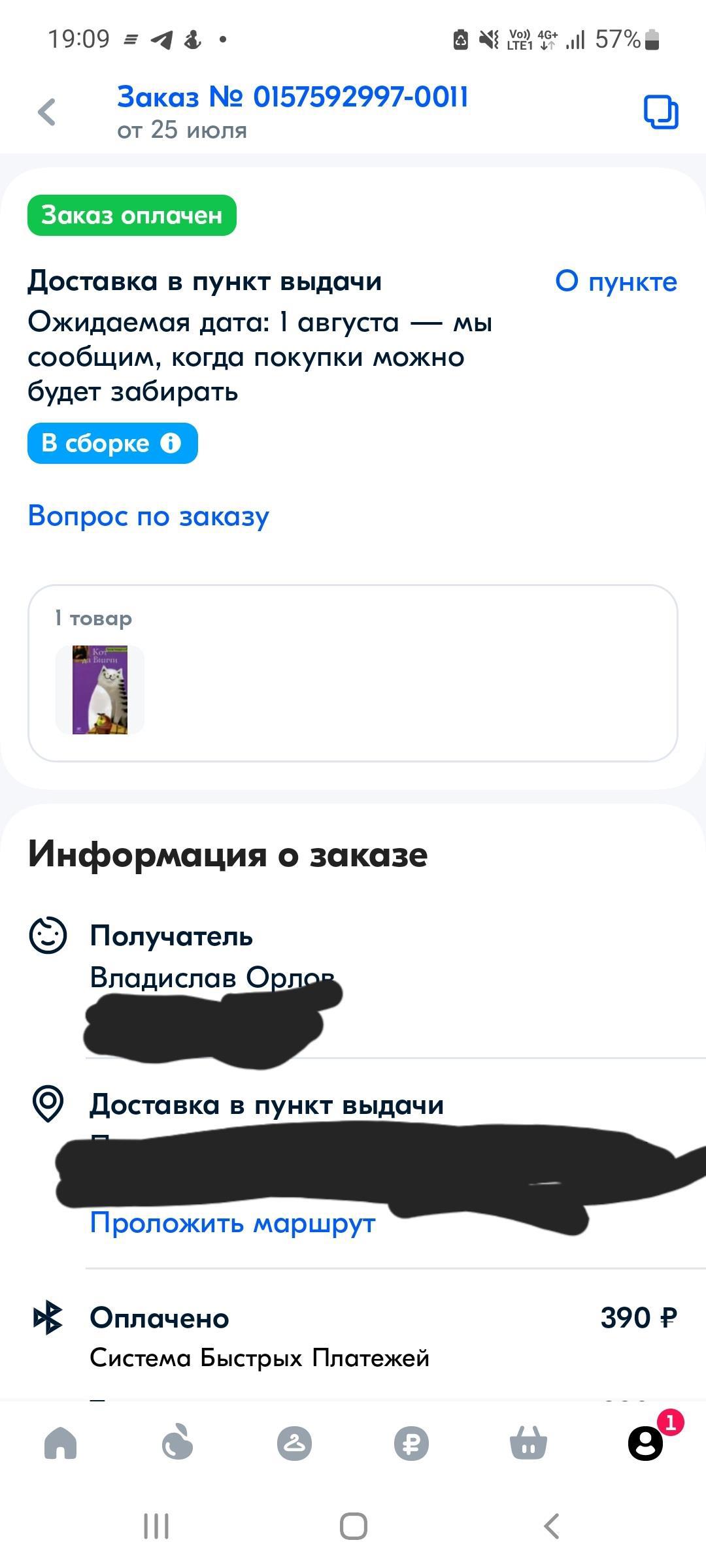Image resolution: width=706 pixels, height=1568 pixels.
Task: Open 'Вопрос по заказу' link
Action: 148,516
